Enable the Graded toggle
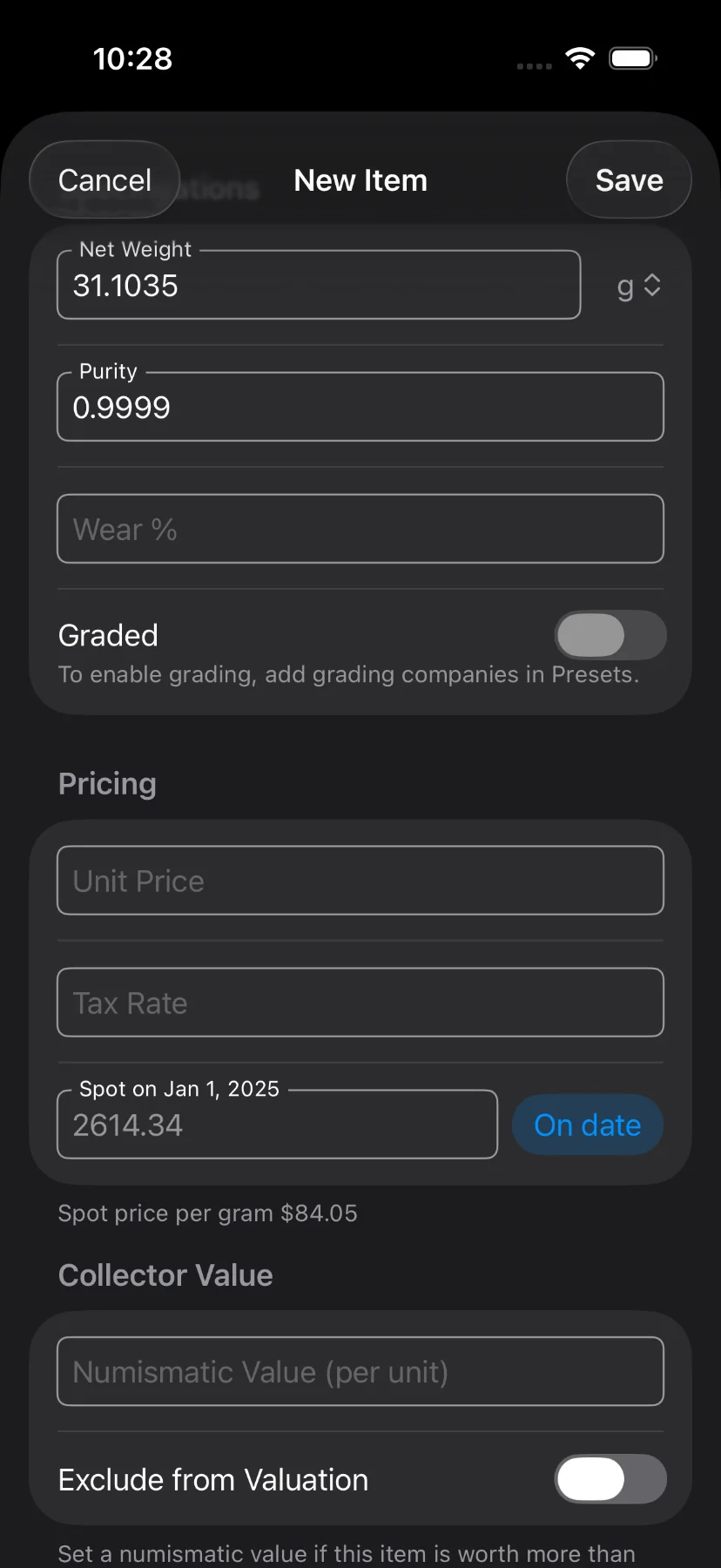 (610, 635)
